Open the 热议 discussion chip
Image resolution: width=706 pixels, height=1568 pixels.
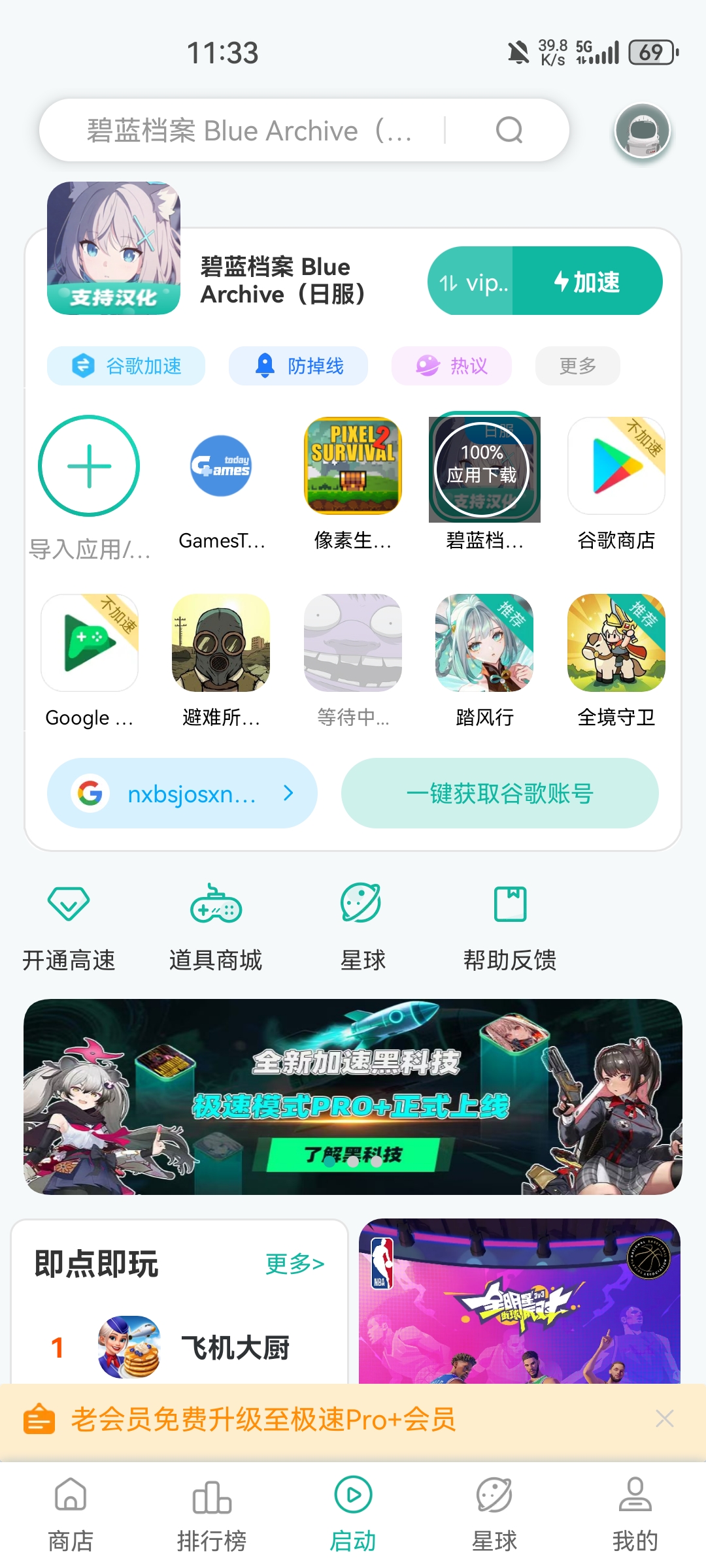pos(451,366)
